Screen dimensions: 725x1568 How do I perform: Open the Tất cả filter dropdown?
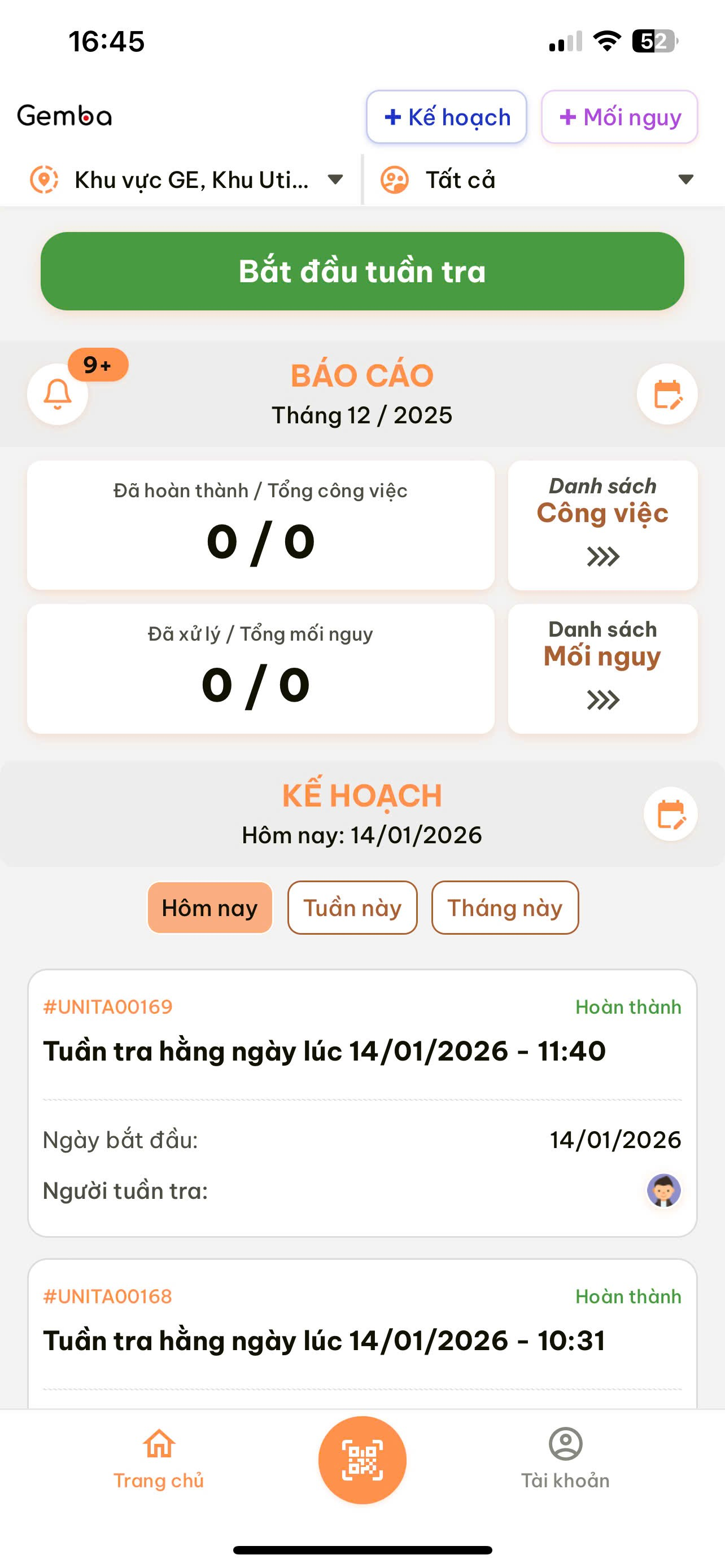(536, 180)
